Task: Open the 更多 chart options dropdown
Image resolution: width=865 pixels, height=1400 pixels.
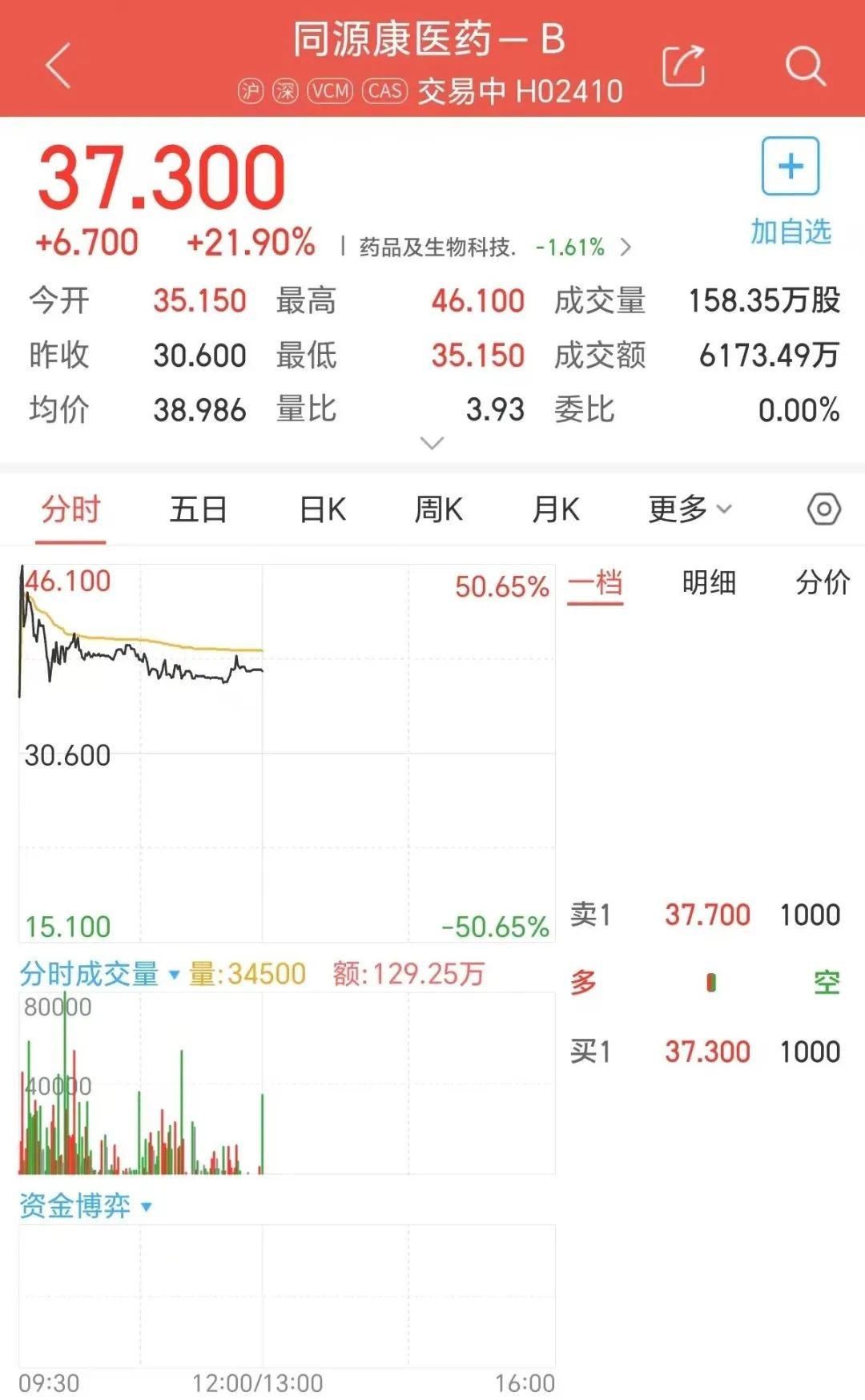Action: [x=689, y=509]
